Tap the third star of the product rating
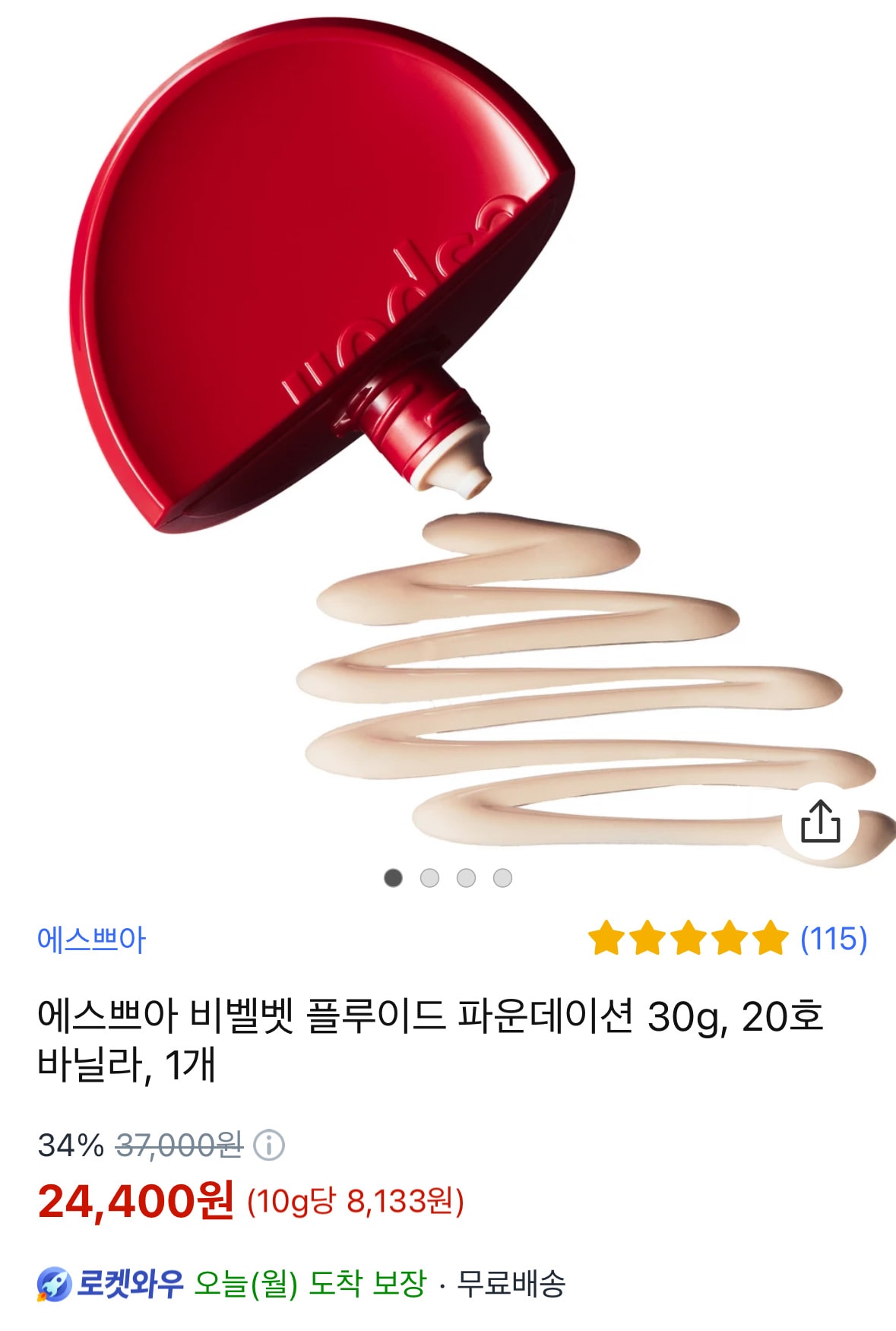This screenshot has width=896, height=1331. pyautogui.click(x=690, y=940)
